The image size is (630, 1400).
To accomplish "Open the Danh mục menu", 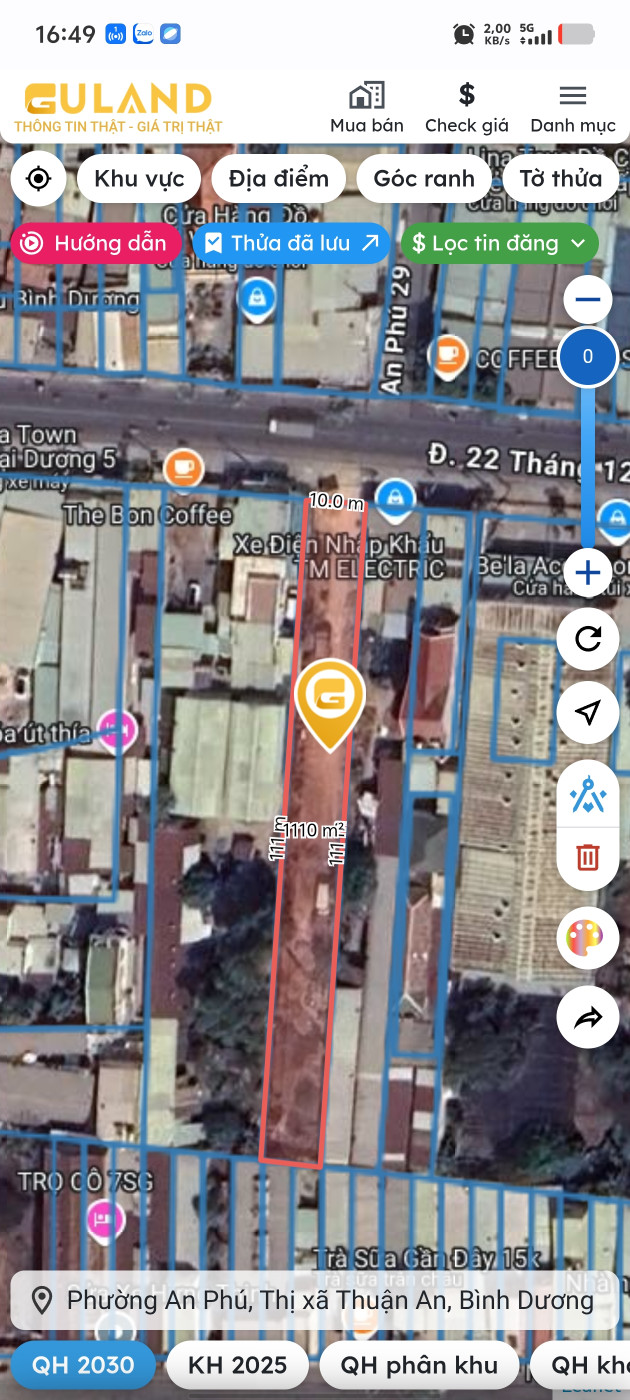I will click(572, 108).
